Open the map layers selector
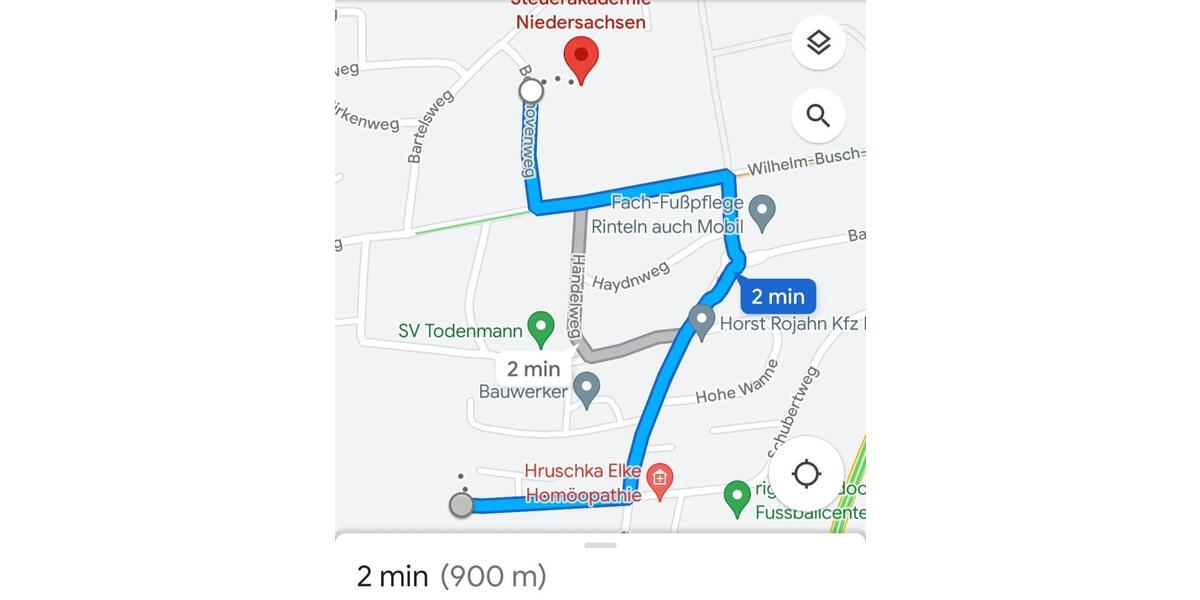The height and width of the screenshot is (600, 1200). pyautogui.click(x=818, y=43)
